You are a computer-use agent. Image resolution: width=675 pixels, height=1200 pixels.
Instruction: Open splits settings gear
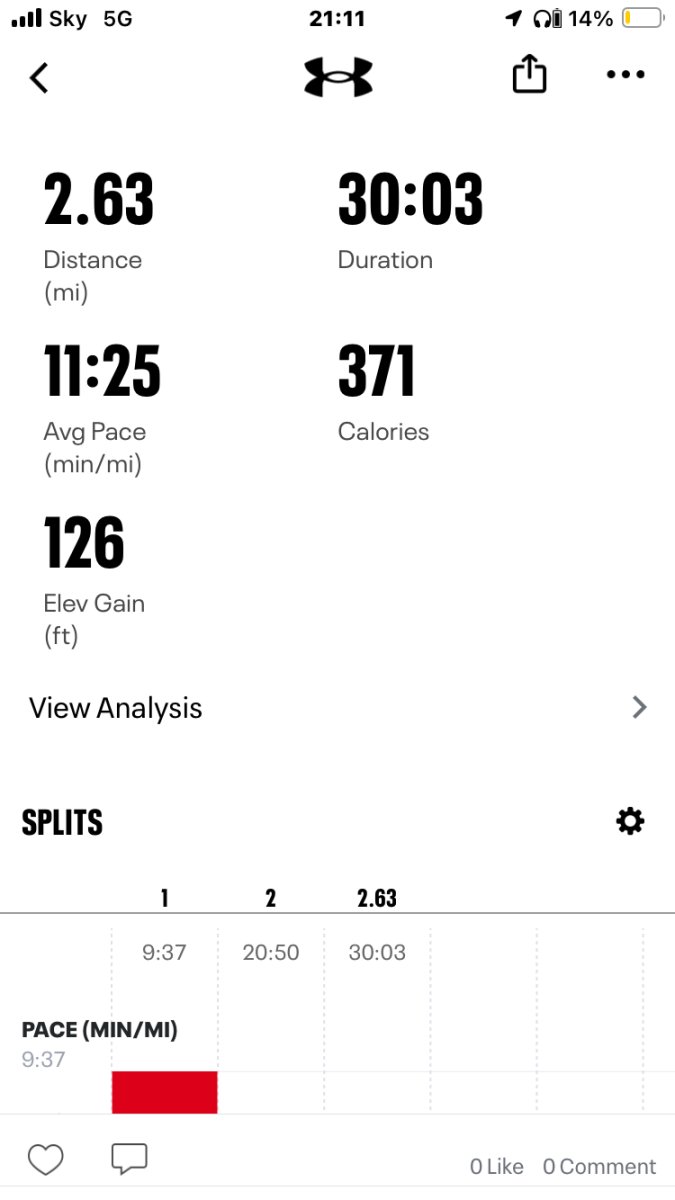click(x=630, y=822)
